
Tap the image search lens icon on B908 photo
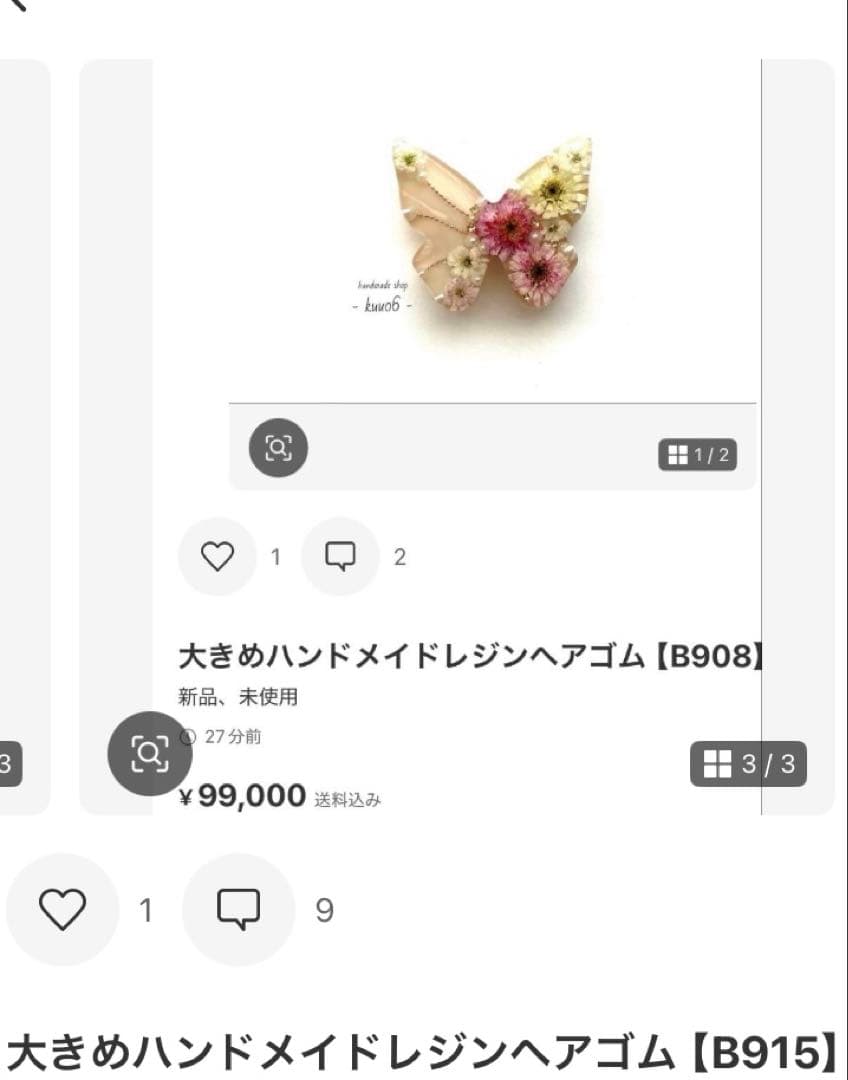(278, 447)
